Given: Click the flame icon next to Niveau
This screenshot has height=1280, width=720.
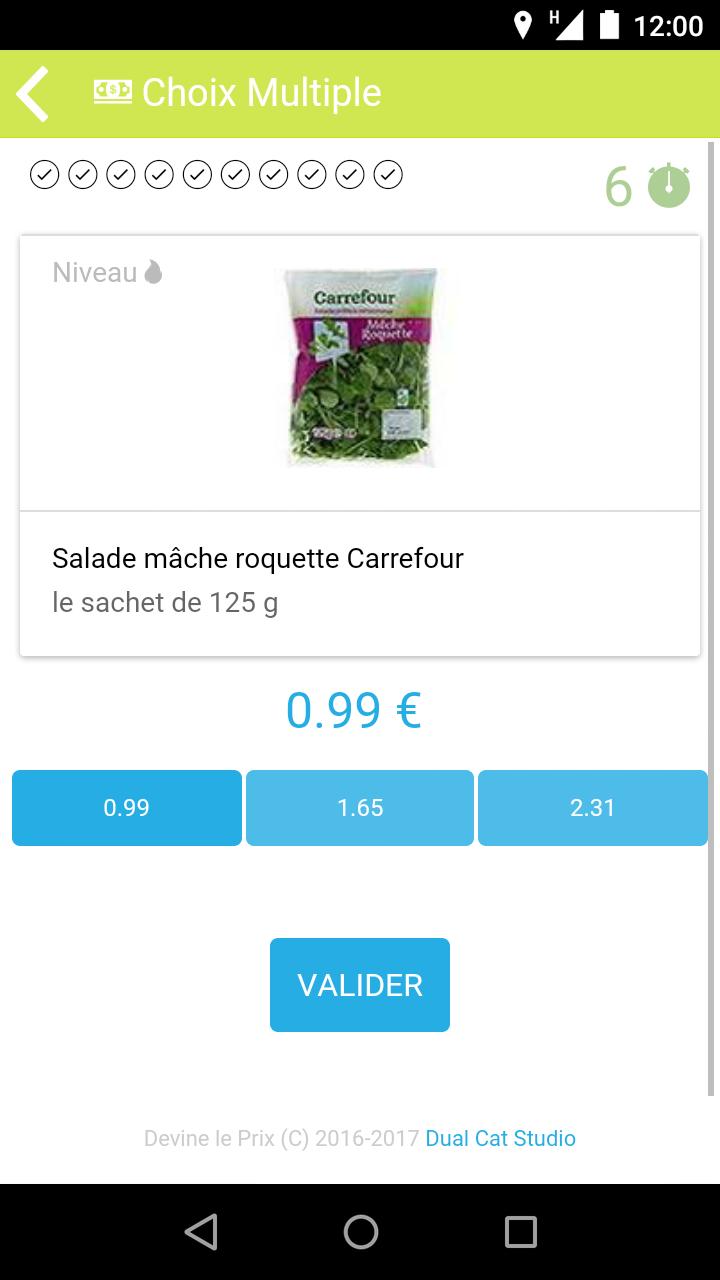Looking at the screenshot, I should [152, 272].
